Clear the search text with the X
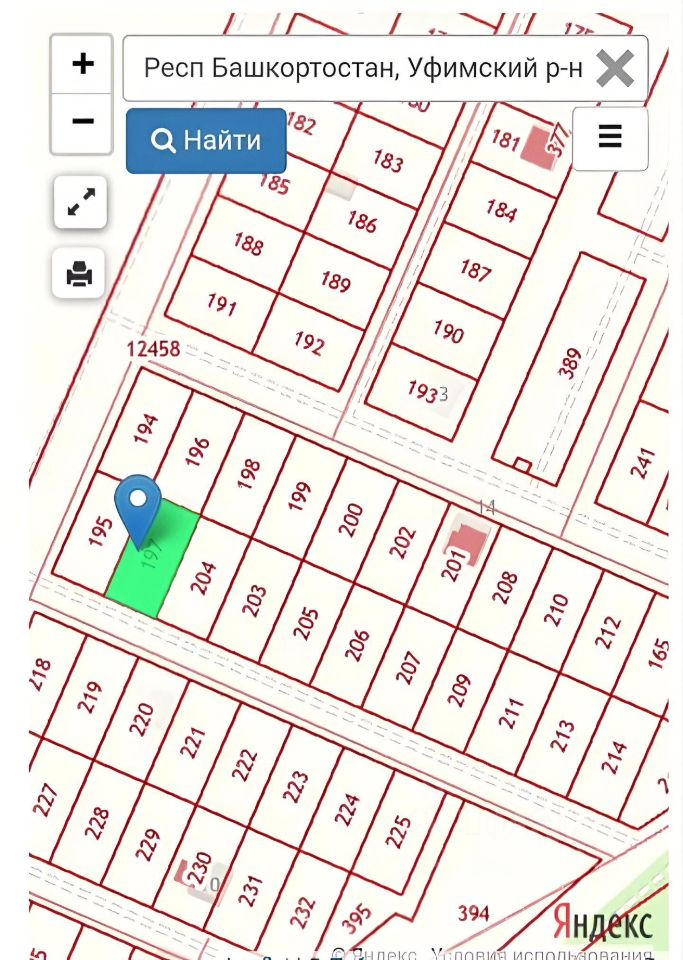Viewport: 683px width, 960px height. point(615,68)
